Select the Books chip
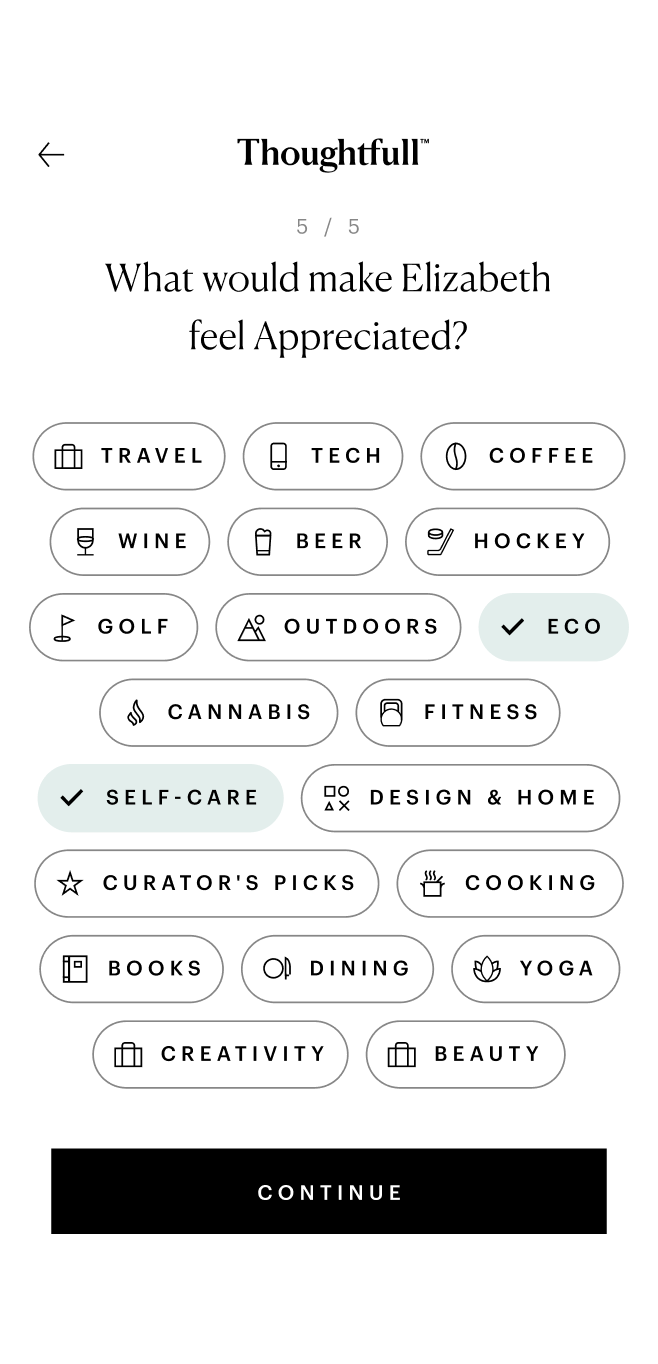This screenshot has height=1364, width=658. pos(131,969)
